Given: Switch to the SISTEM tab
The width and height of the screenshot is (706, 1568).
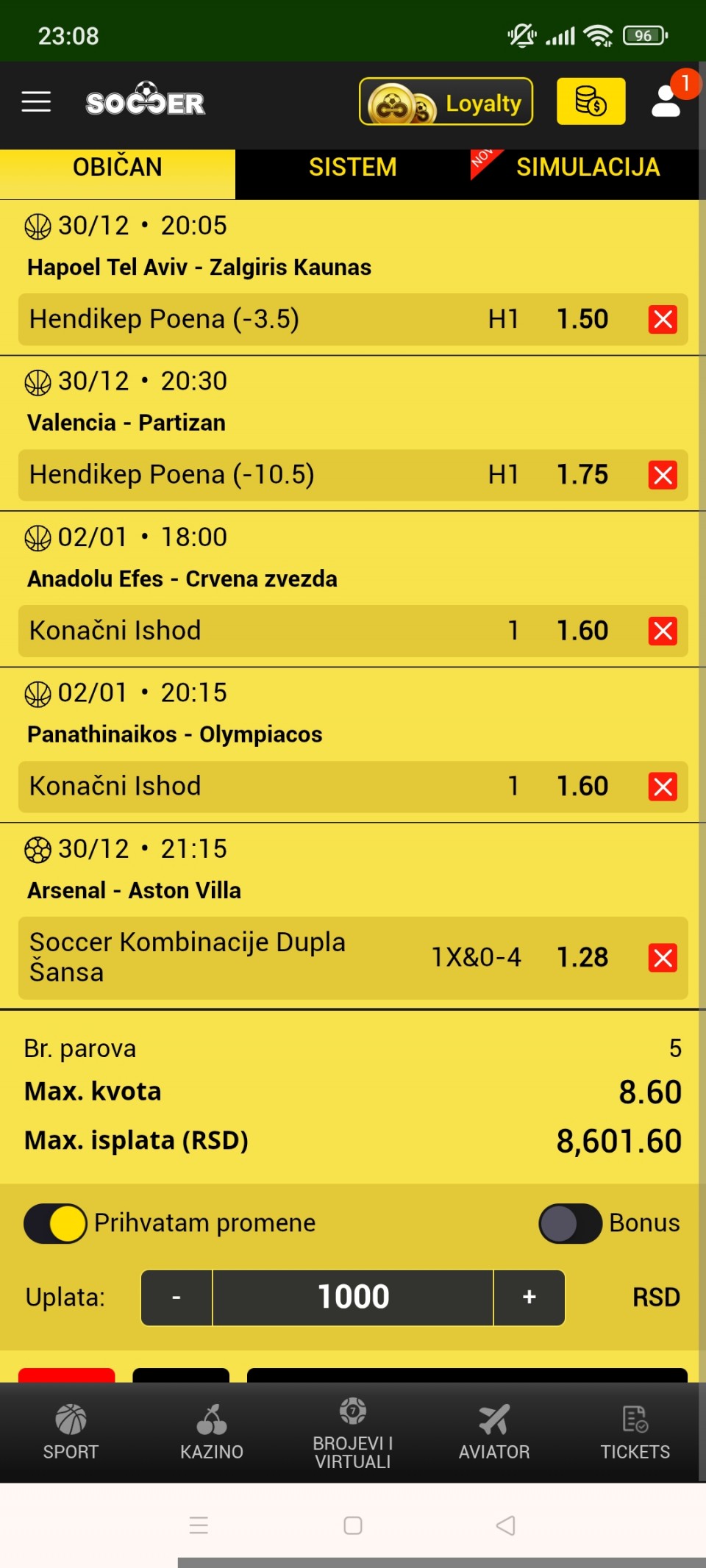Looking at the screenshot, I should (352, 168).
